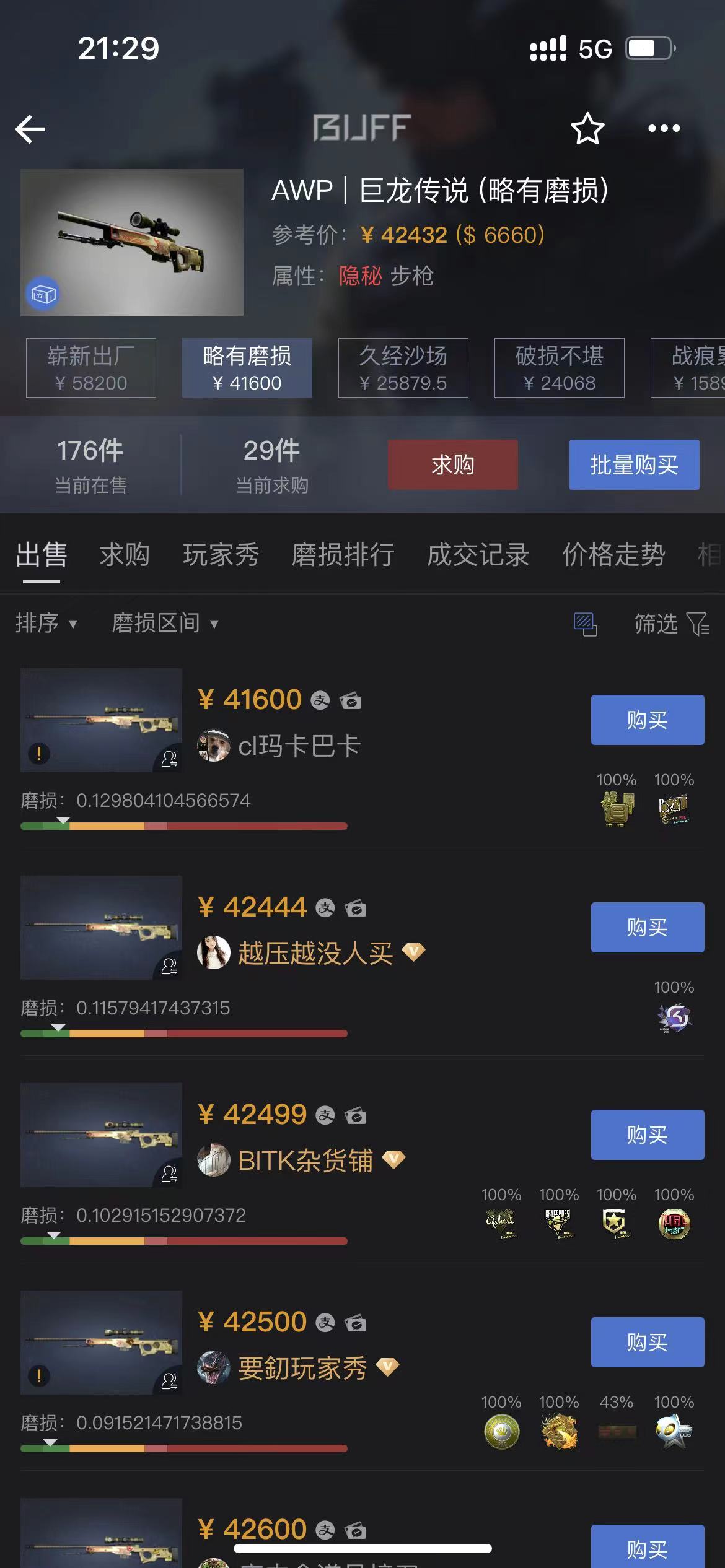Image resolution: width=725 pixels, height=1568 pixels.
Task: Select the 崭新出厂 wear option
Action: [x=91, y=368]
